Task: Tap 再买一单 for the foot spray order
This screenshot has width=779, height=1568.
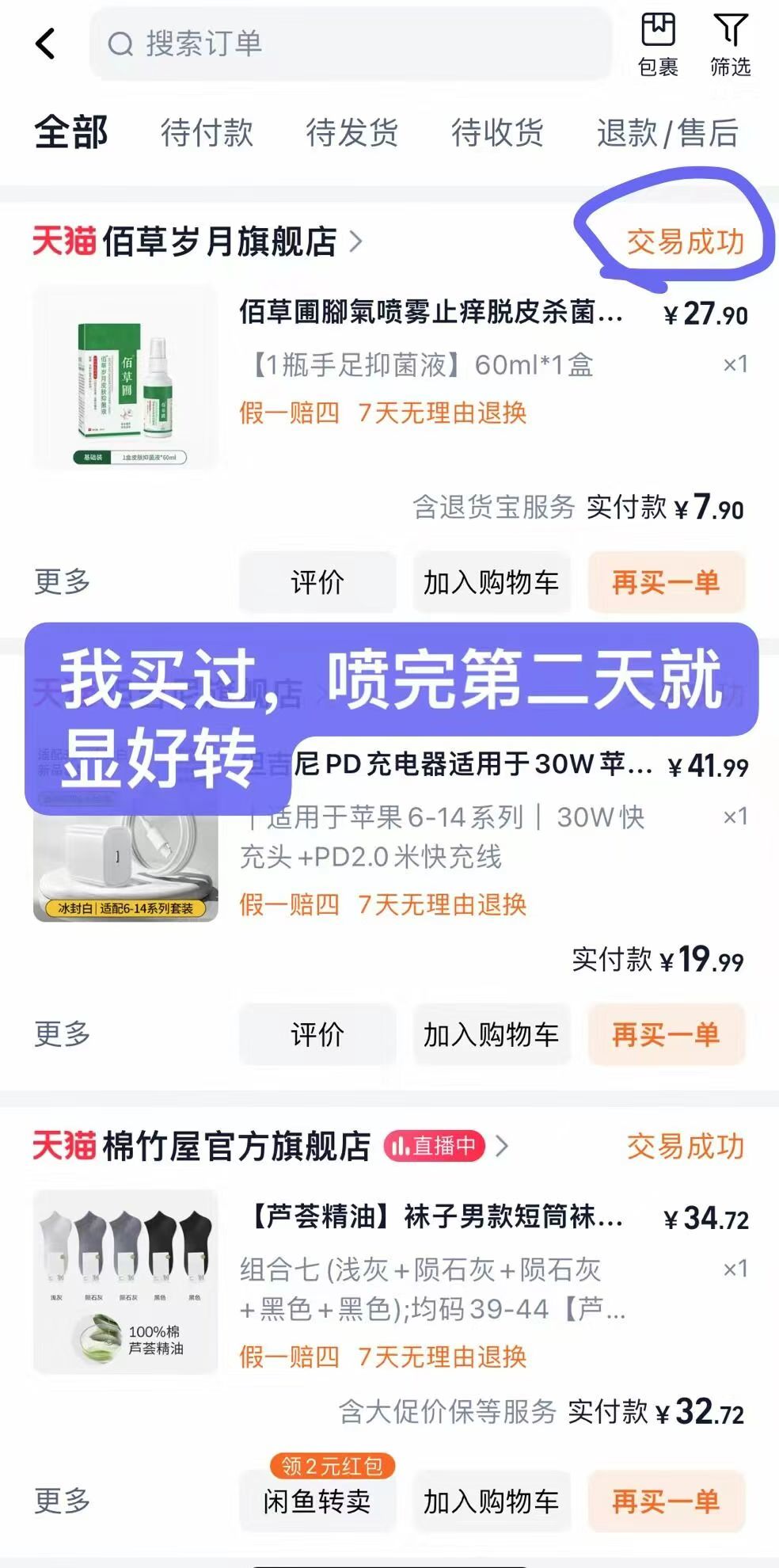Action: pos(664,582)
